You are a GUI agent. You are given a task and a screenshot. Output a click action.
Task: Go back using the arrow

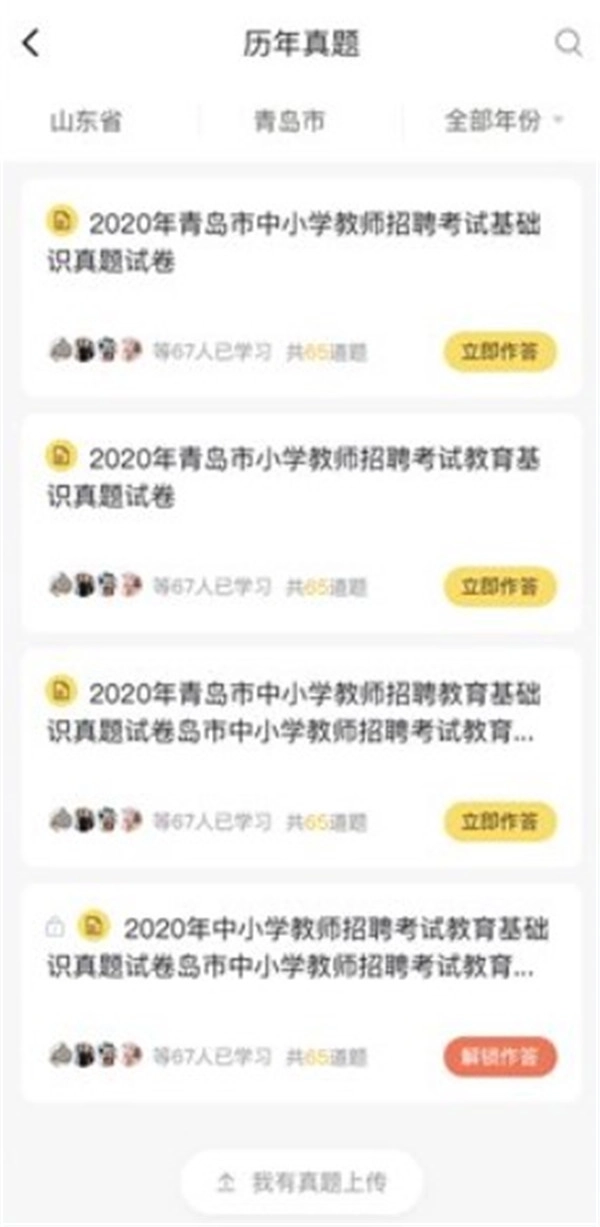pyautogui.click(x=32, y=43)
